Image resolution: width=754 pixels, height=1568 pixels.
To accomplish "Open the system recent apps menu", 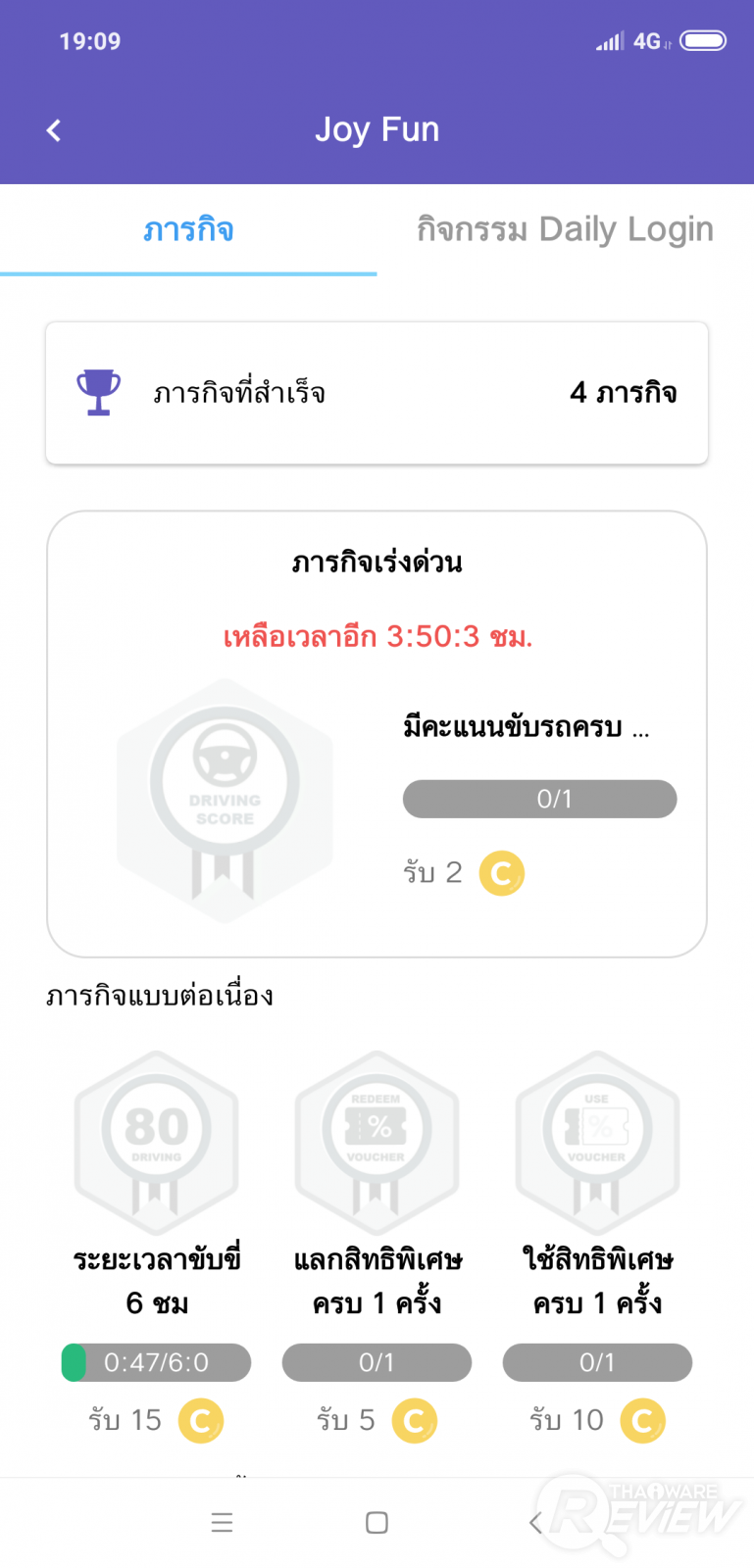I will [222, 1522].
